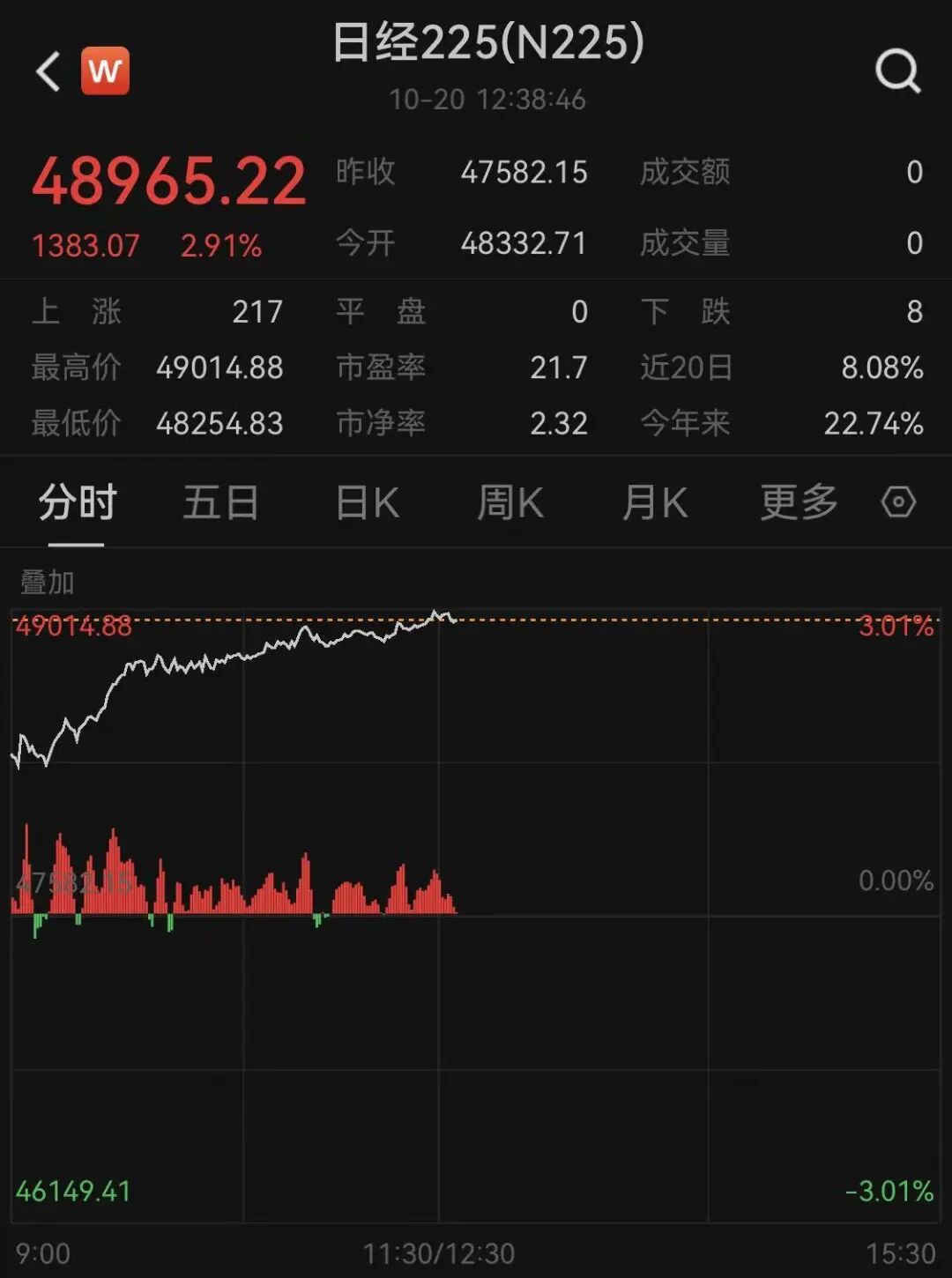Open chart settings hexagon icon

click(898, 502)
